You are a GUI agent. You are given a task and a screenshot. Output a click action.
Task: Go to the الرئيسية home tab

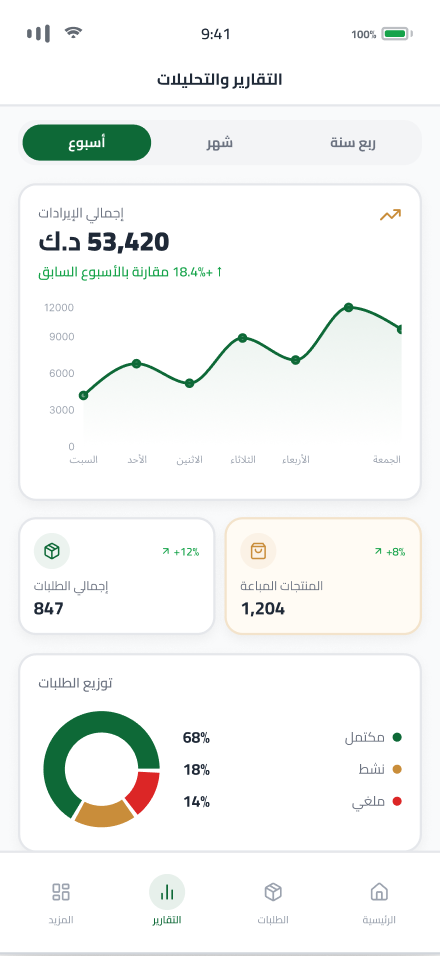[379, 902]
